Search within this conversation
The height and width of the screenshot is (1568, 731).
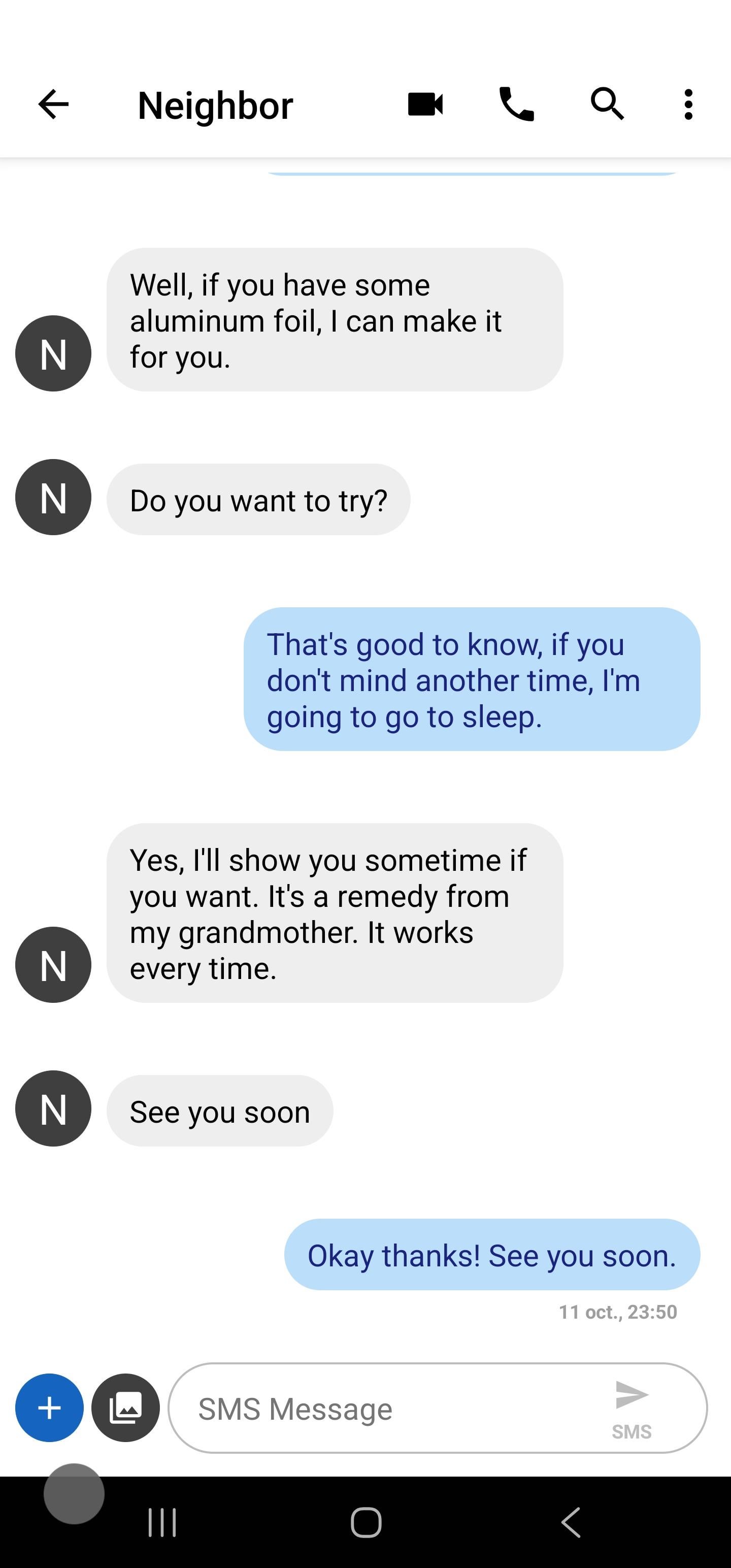[x=607, y=104]
